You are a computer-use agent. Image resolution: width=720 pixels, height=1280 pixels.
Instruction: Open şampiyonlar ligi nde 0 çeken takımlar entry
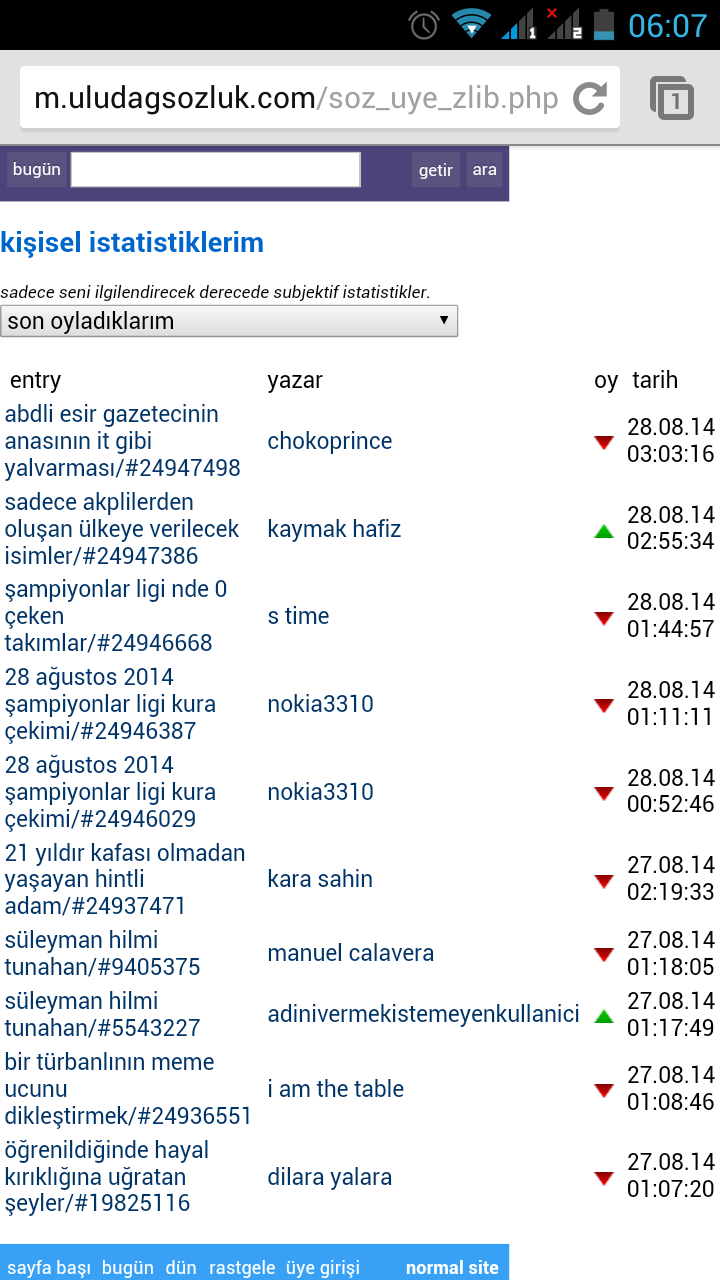pyautogui.click(x=115, y=616)
